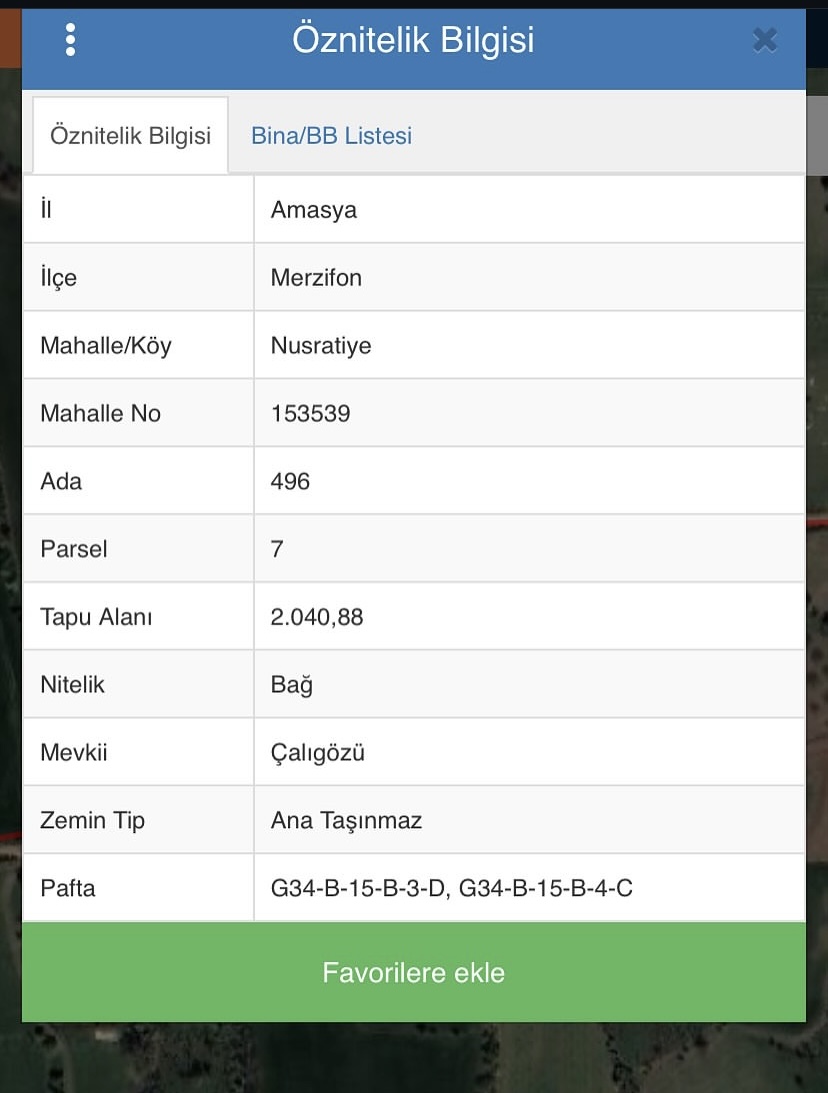Screen dimensions: 828x1093
Task: Open the three-dot overflow menu
Action: coord(70,40)
